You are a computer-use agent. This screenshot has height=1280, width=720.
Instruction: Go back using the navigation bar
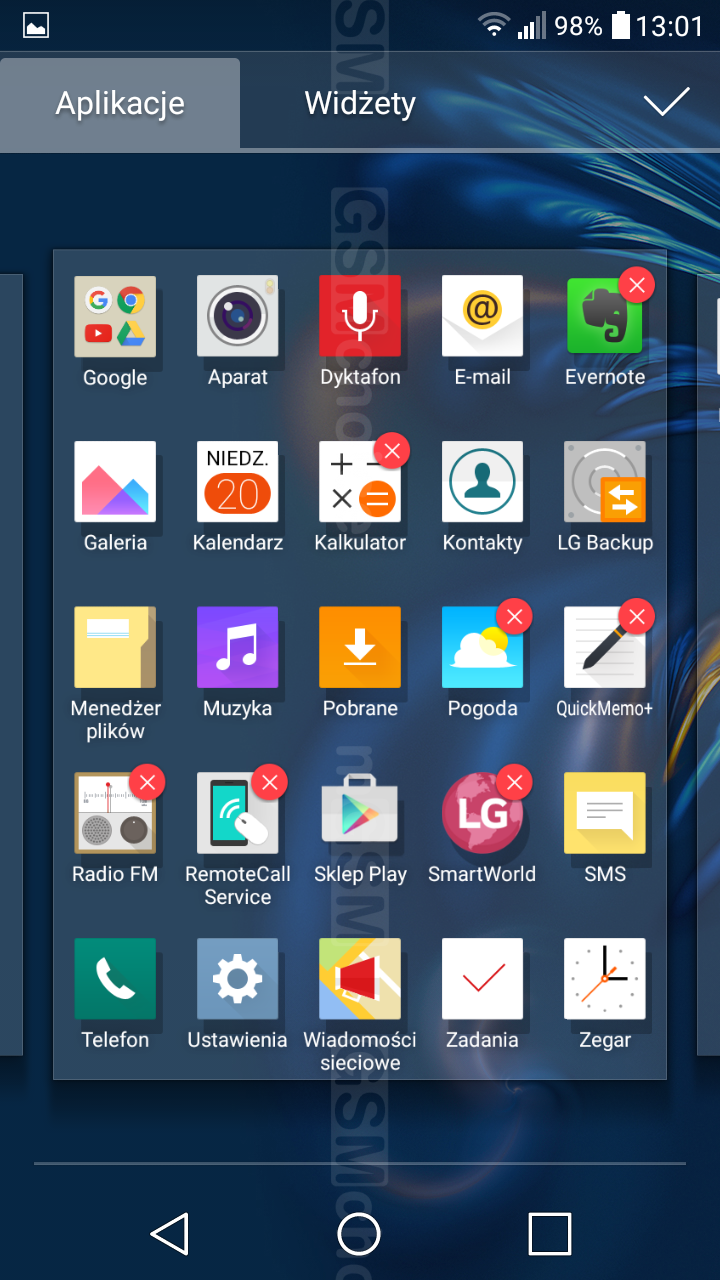(170, 1234)
